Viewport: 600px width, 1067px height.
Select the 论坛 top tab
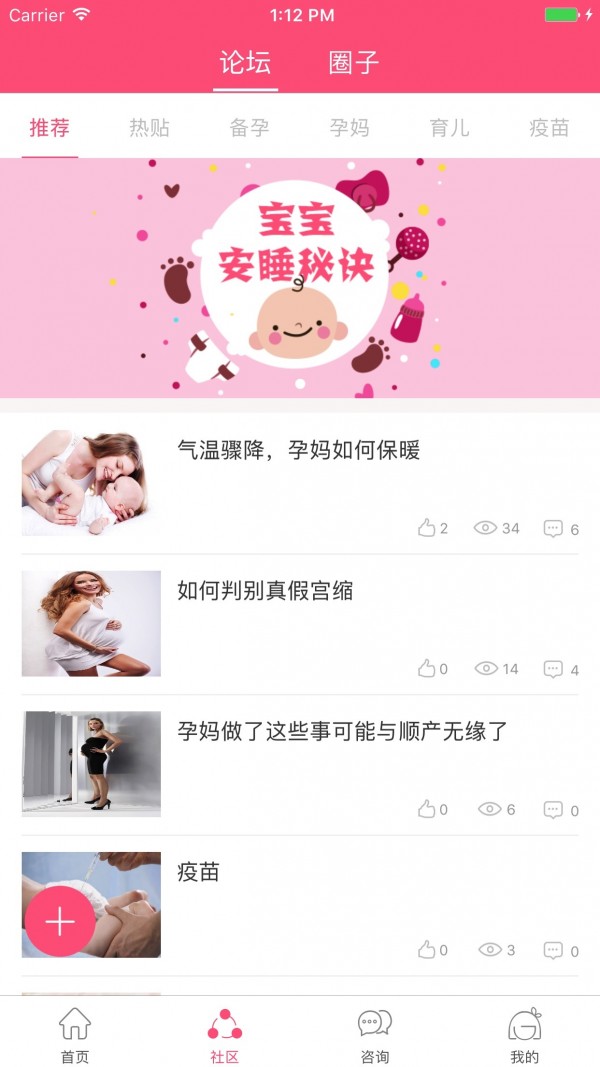[x=245, y=63]
